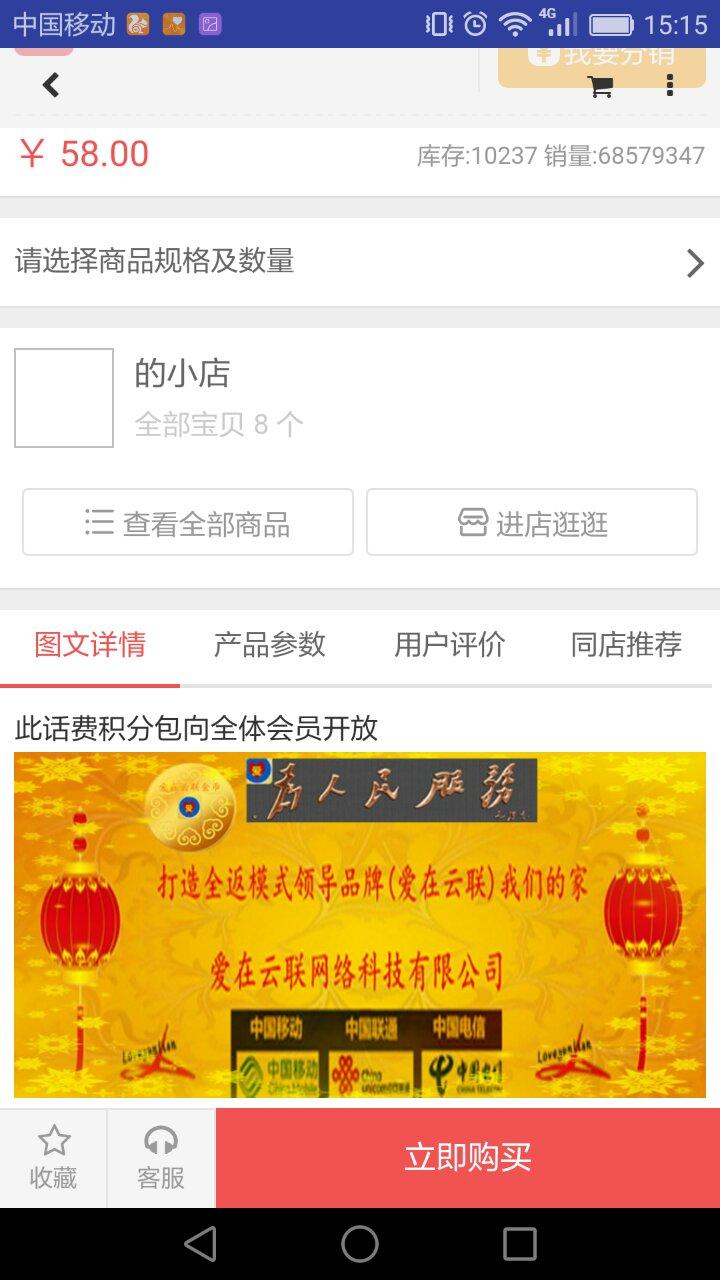This screenshot has width=720, height=1280.
Task: Open the 的小店 shop avatar
Action: coord(64,398)
